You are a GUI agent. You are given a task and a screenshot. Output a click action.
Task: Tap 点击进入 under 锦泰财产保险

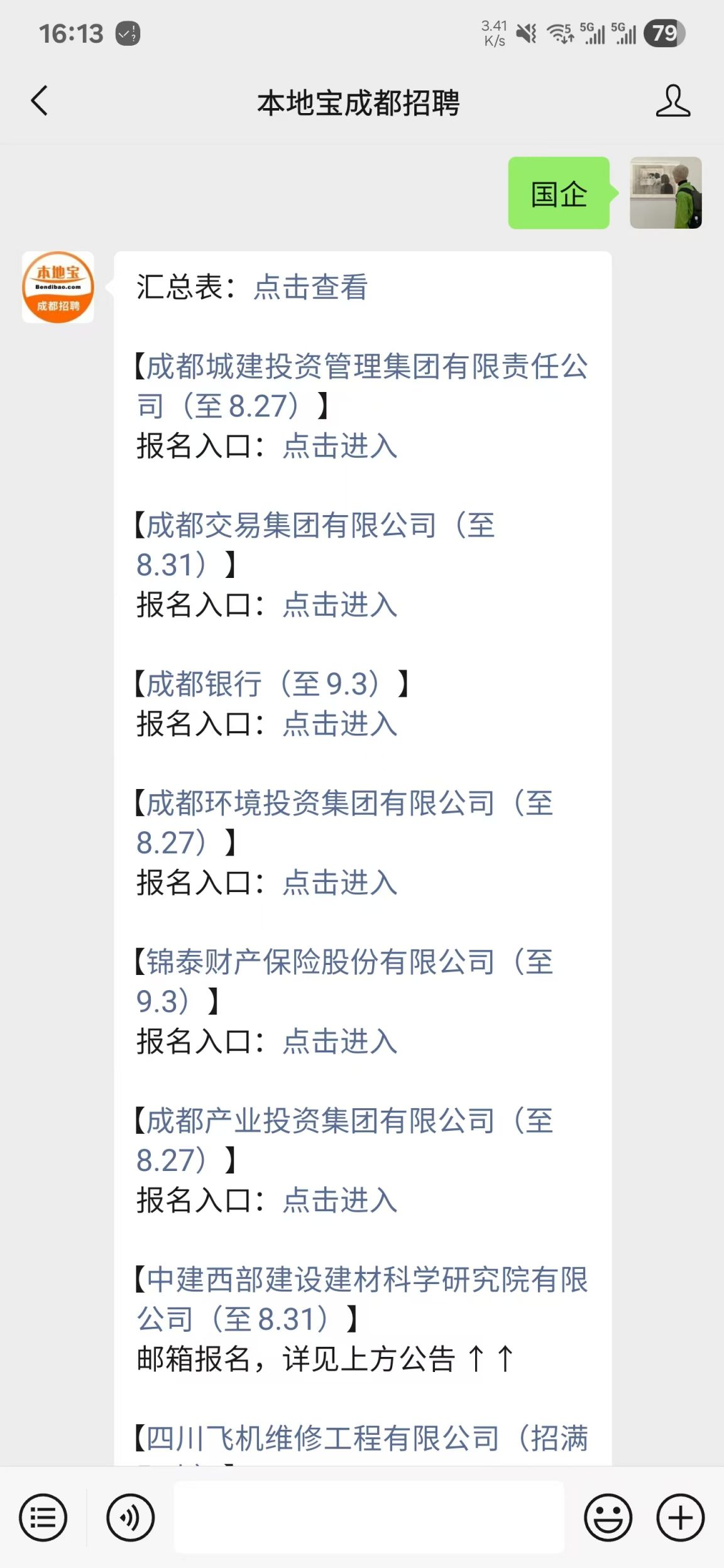click(340, 1042)
